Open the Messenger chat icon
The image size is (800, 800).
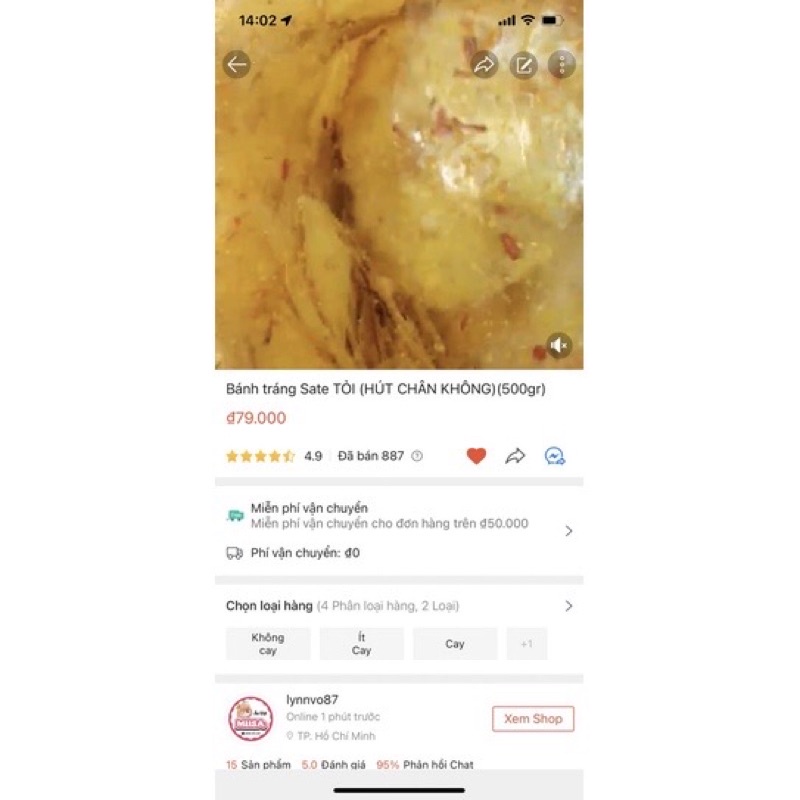click(555, 456)
